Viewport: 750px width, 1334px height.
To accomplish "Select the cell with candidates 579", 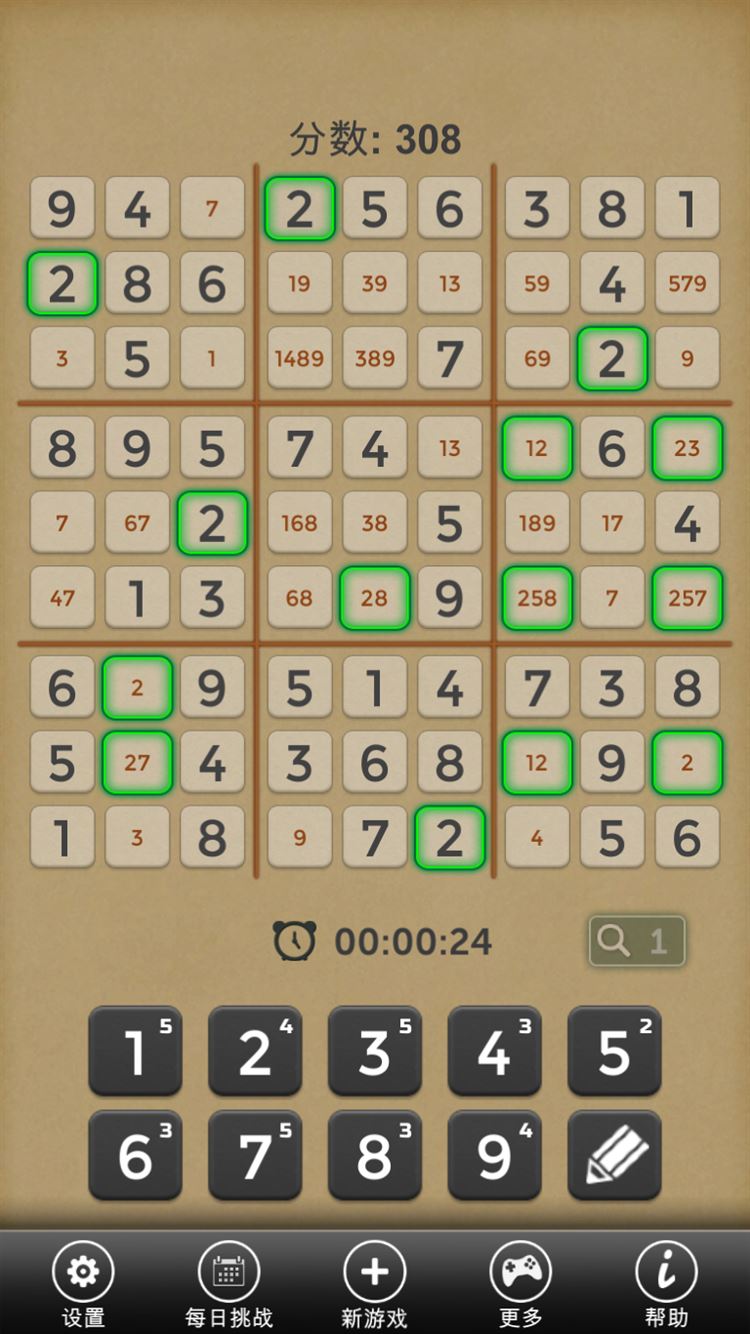I will click(x=687, y=283).
